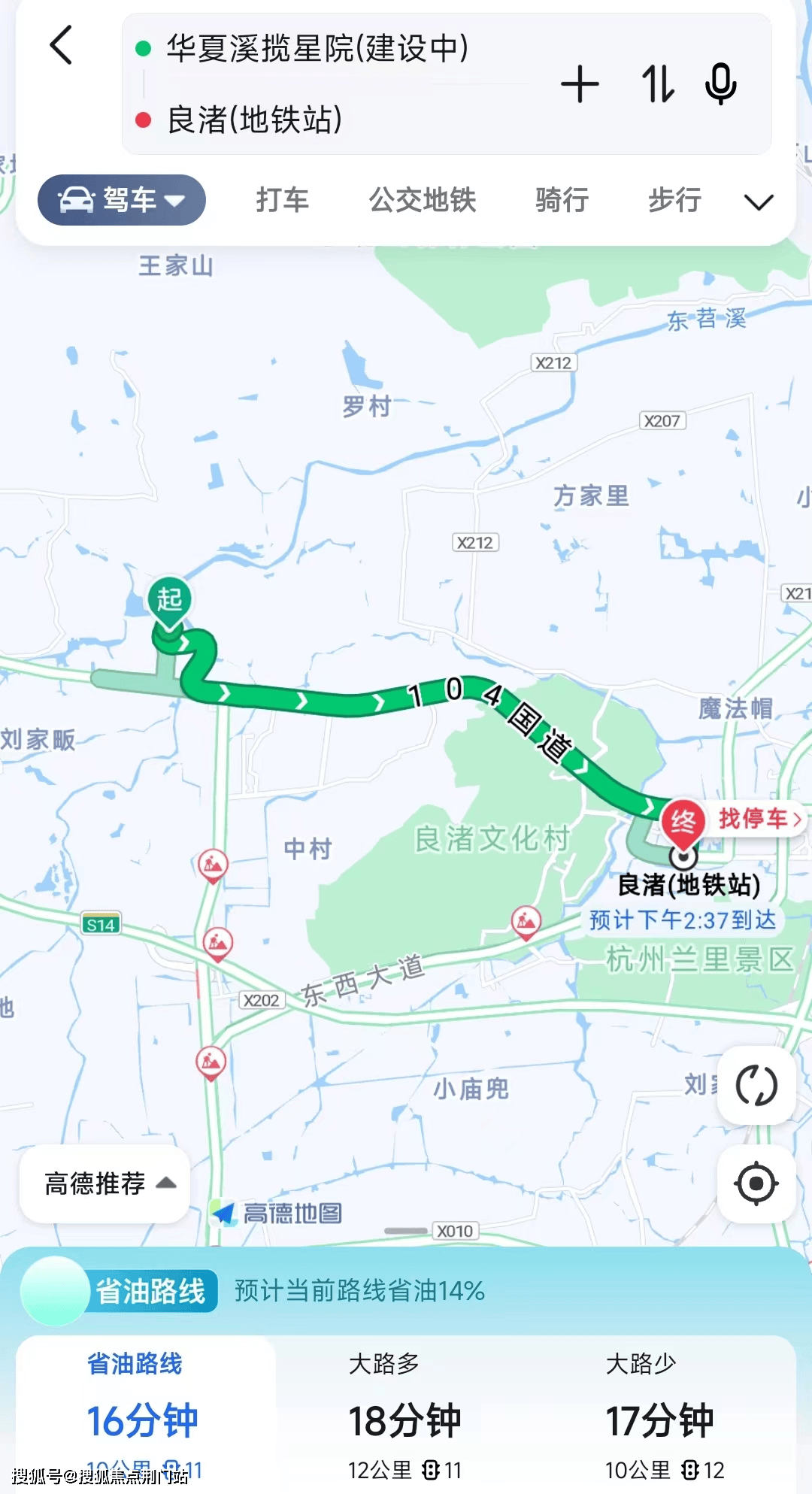Screen dimensions: 812x1494
Task: Expand more travel modes
Action: point(758,202)
